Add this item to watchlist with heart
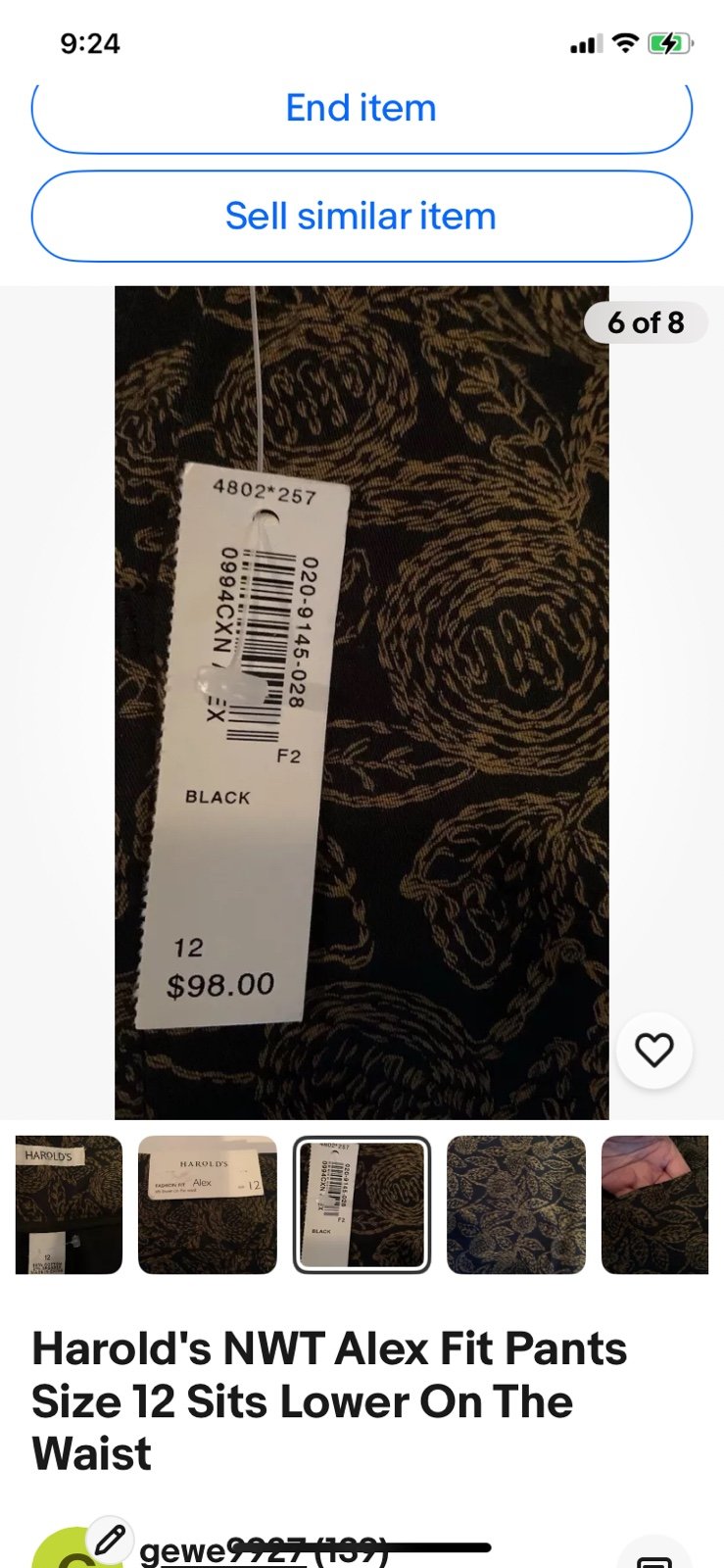 654,1050
